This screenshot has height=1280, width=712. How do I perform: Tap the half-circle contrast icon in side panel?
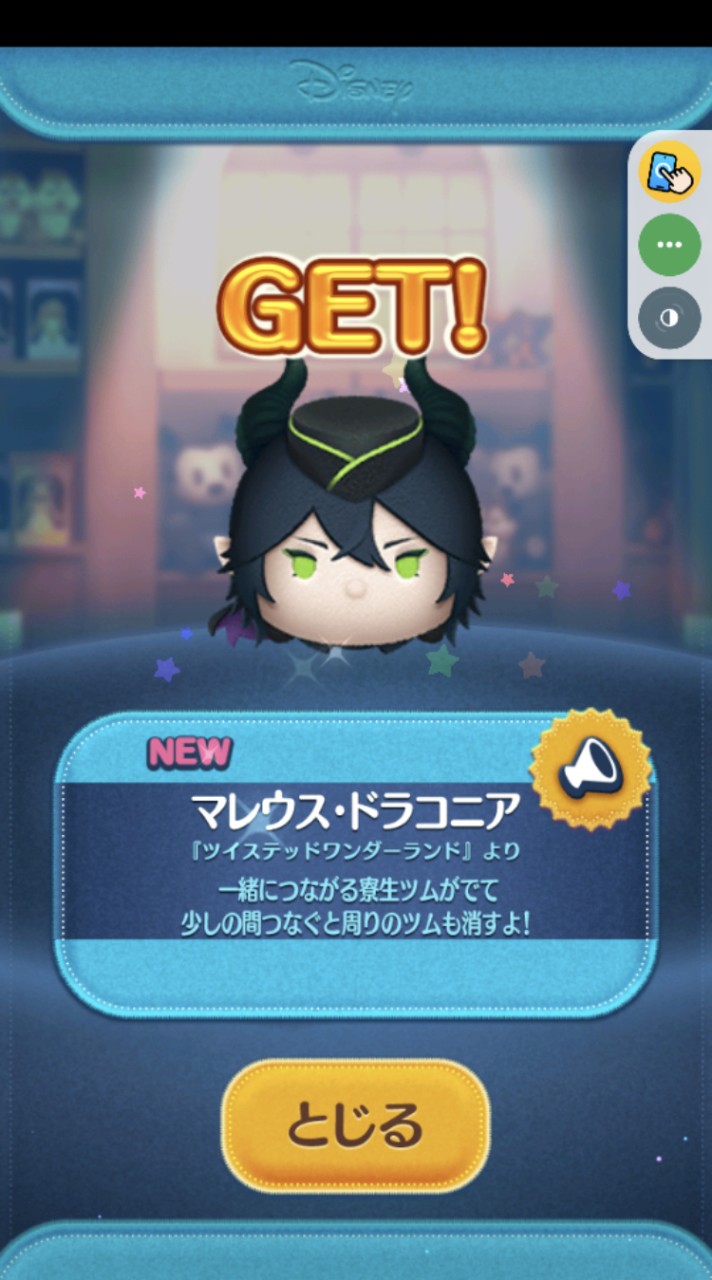click(669, 317)
